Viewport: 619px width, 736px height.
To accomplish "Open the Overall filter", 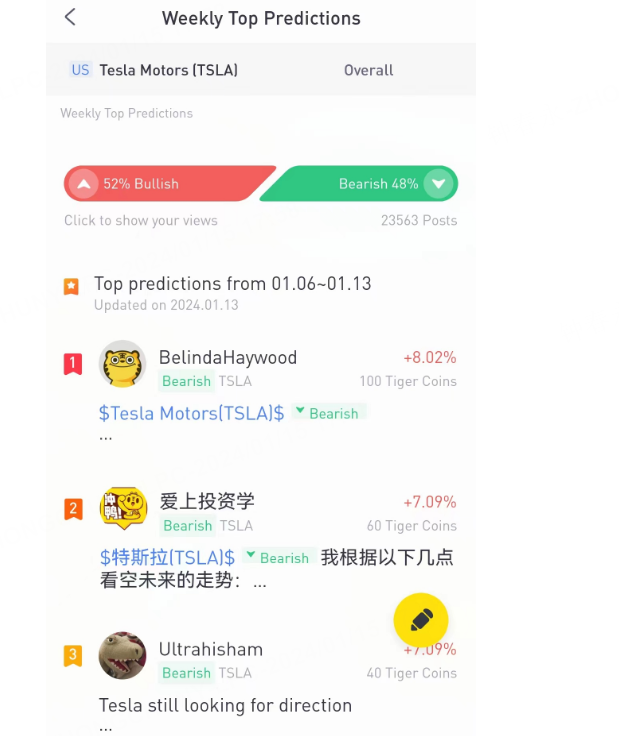I will click(x=368, y=70).
